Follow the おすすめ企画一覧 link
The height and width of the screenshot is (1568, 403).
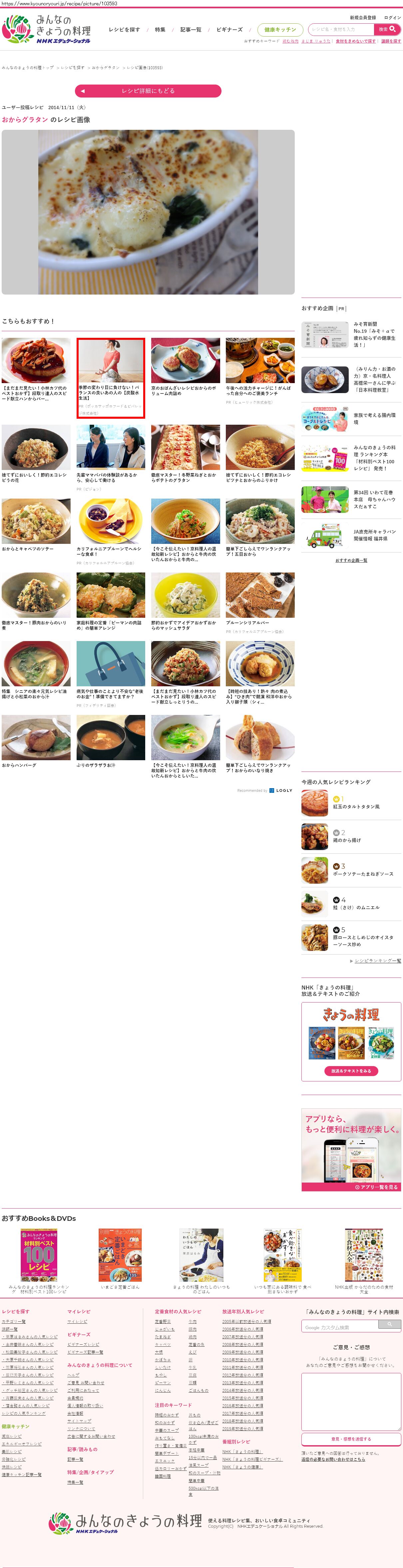point(351,560)
